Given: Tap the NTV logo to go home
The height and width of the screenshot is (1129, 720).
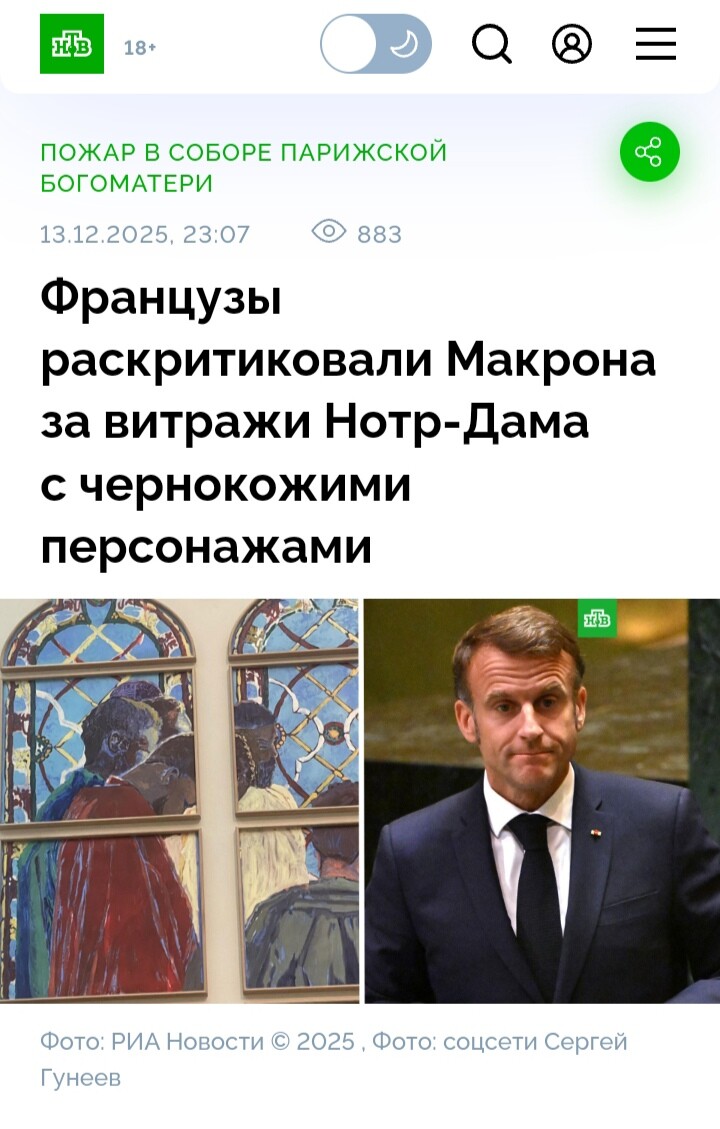Looking at the screenshot, I should [x=72, y=45].
